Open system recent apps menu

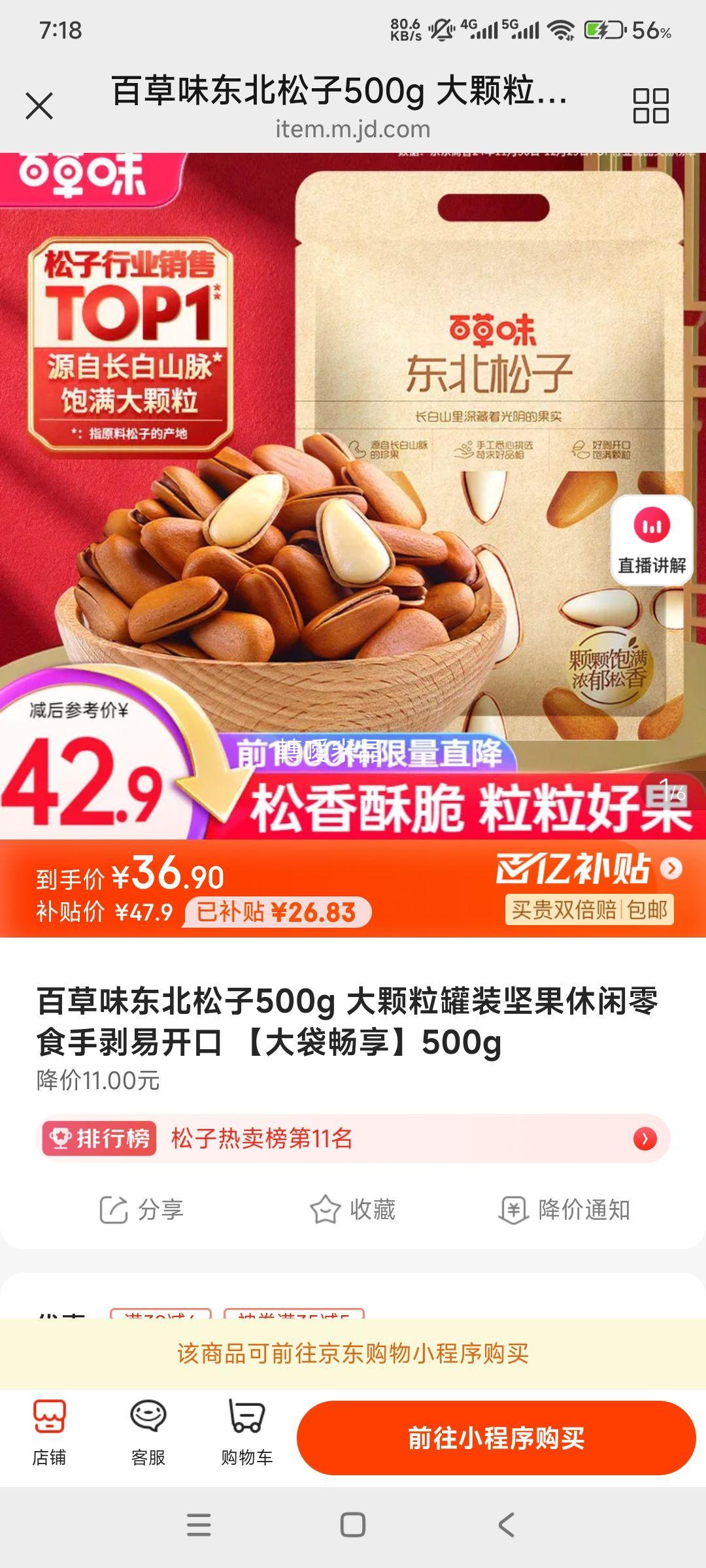pos(199,1526)
